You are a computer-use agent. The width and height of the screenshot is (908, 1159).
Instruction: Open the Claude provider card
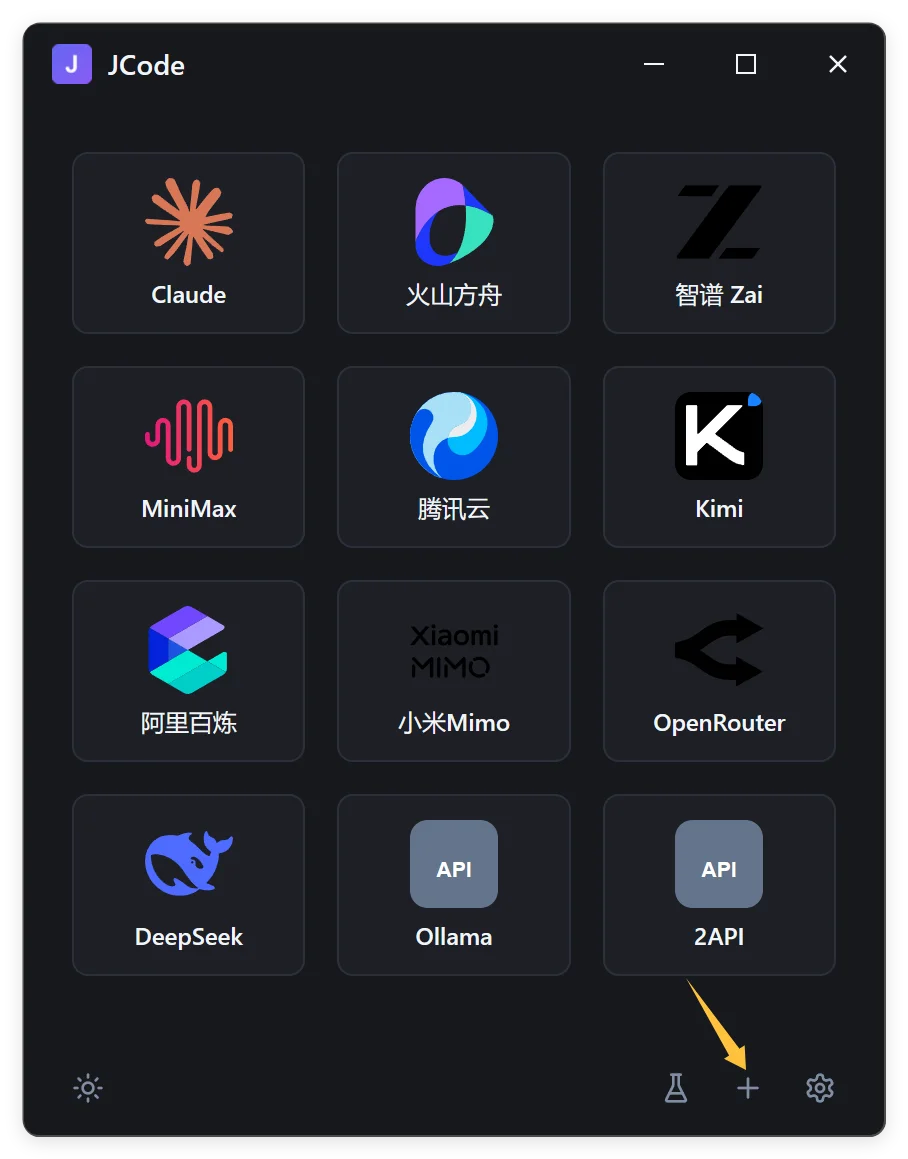click(188, 243)
